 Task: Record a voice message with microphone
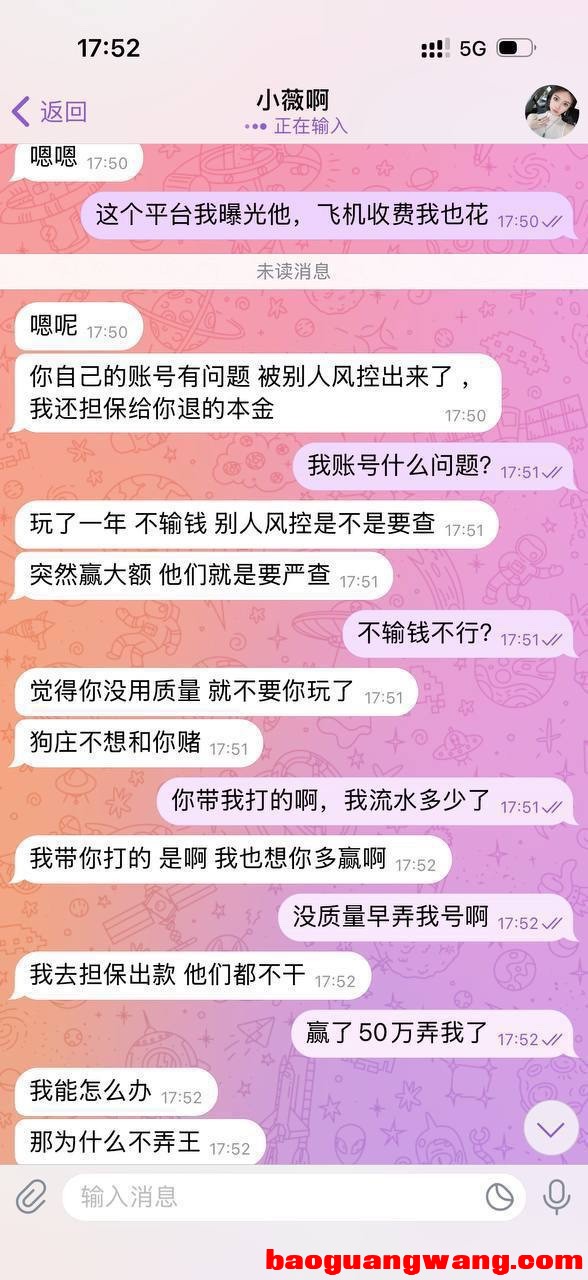tap(555, 1197)
